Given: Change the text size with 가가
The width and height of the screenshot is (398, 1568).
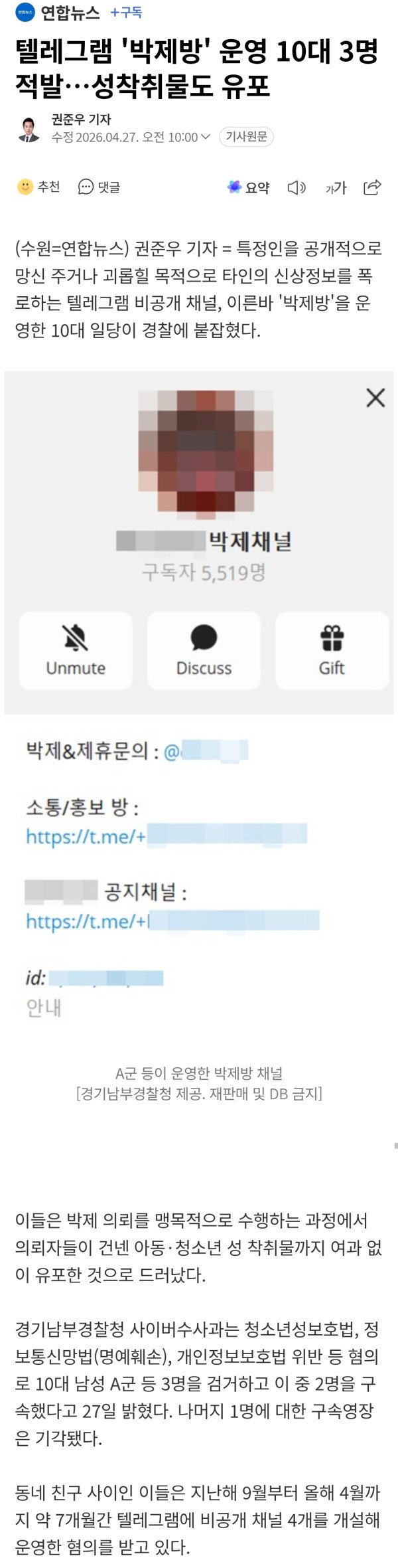Looking at the screenshot, I should pos(336,188).
